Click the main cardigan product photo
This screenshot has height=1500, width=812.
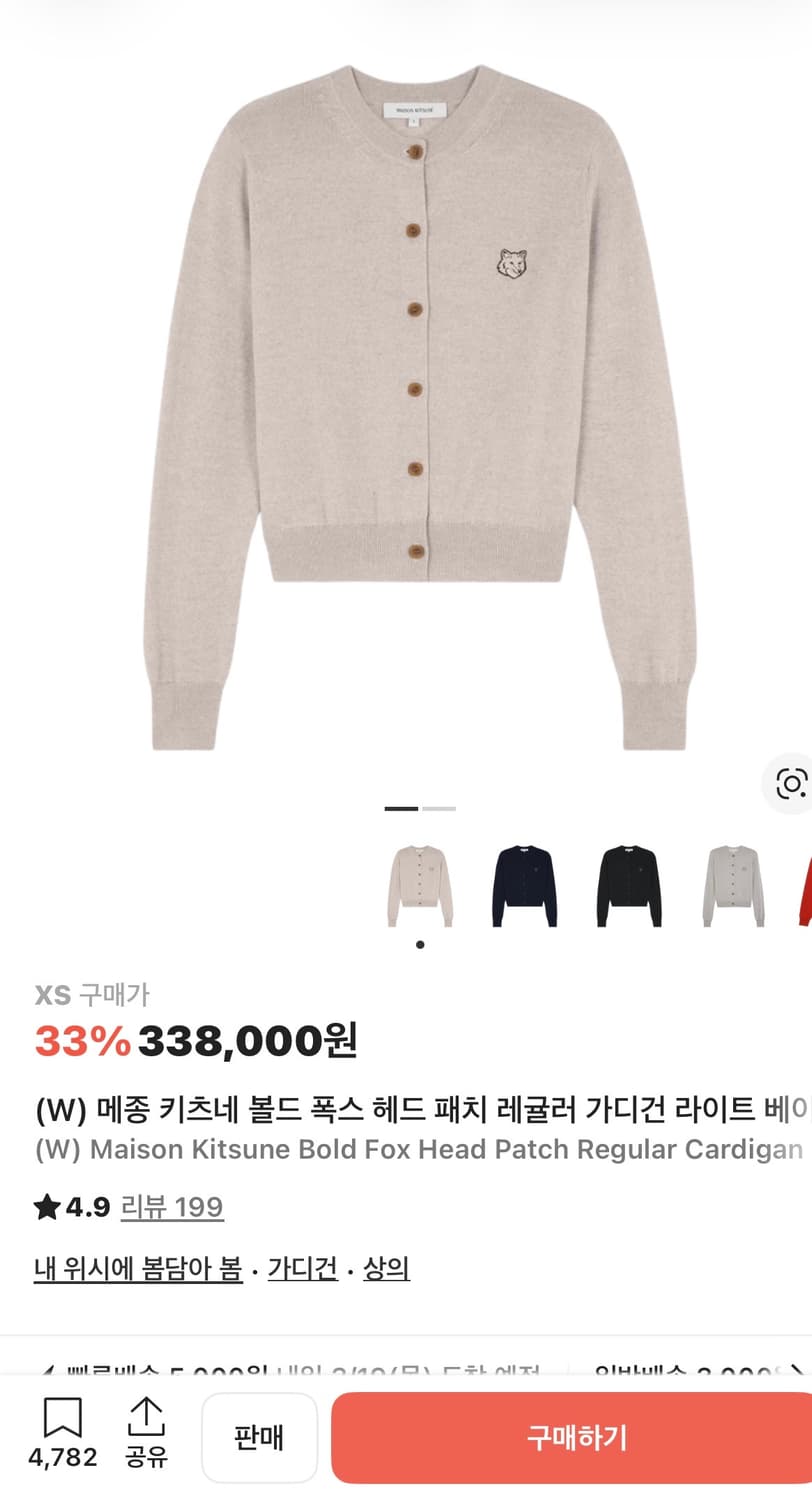pos(406,400)
